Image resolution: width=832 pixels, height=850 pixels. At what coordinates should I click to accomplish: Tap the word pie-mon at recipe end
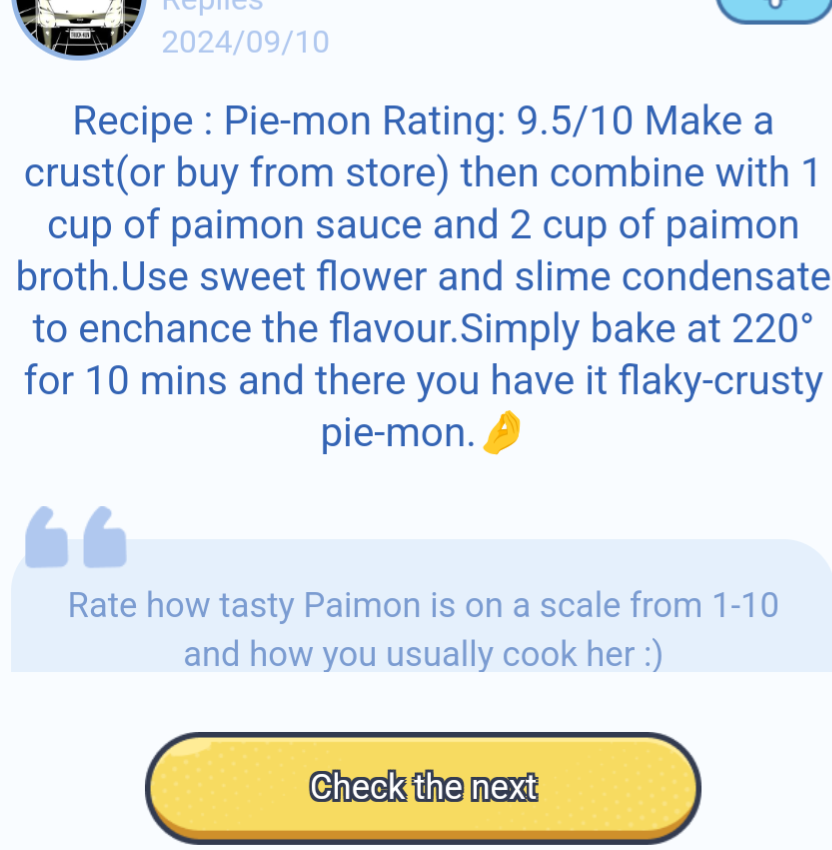(400, 432)
